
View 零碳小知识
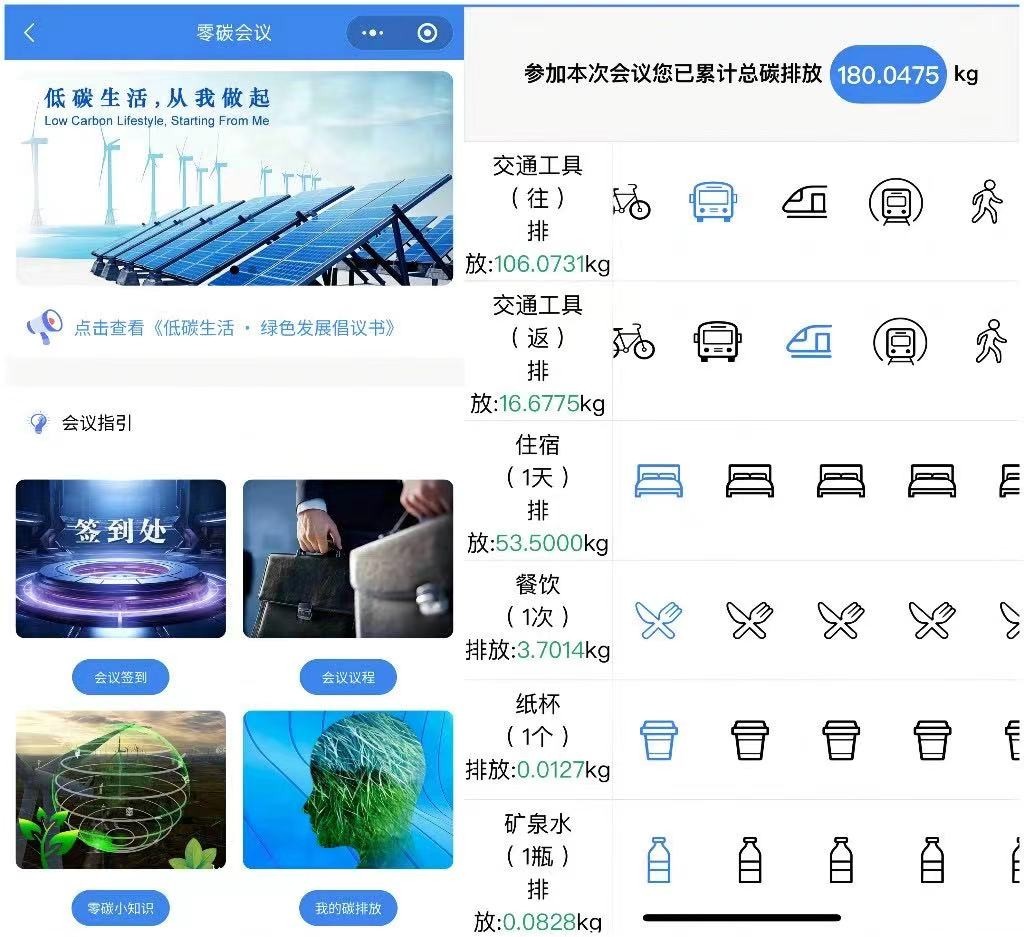click(120, 909)
